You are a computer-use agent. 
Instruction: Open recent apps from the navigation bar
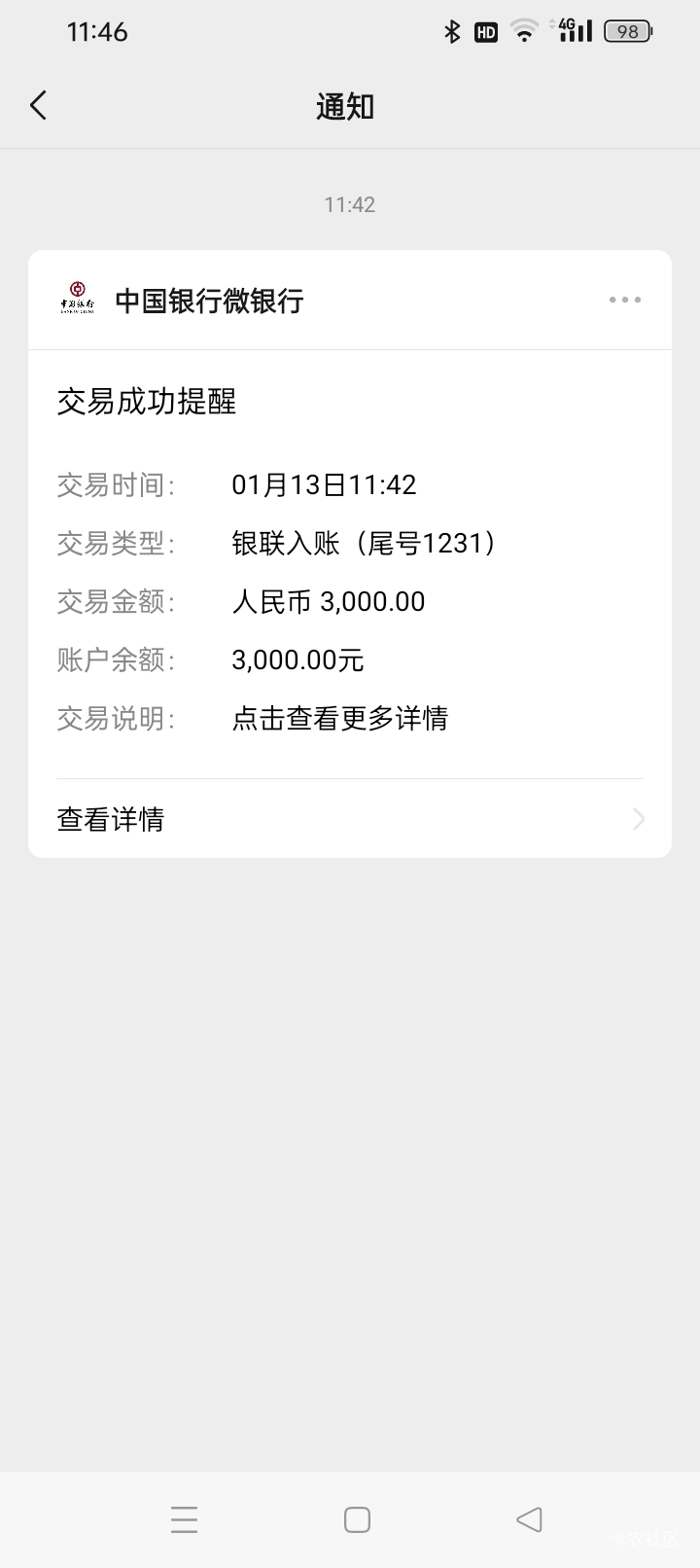184,1519
